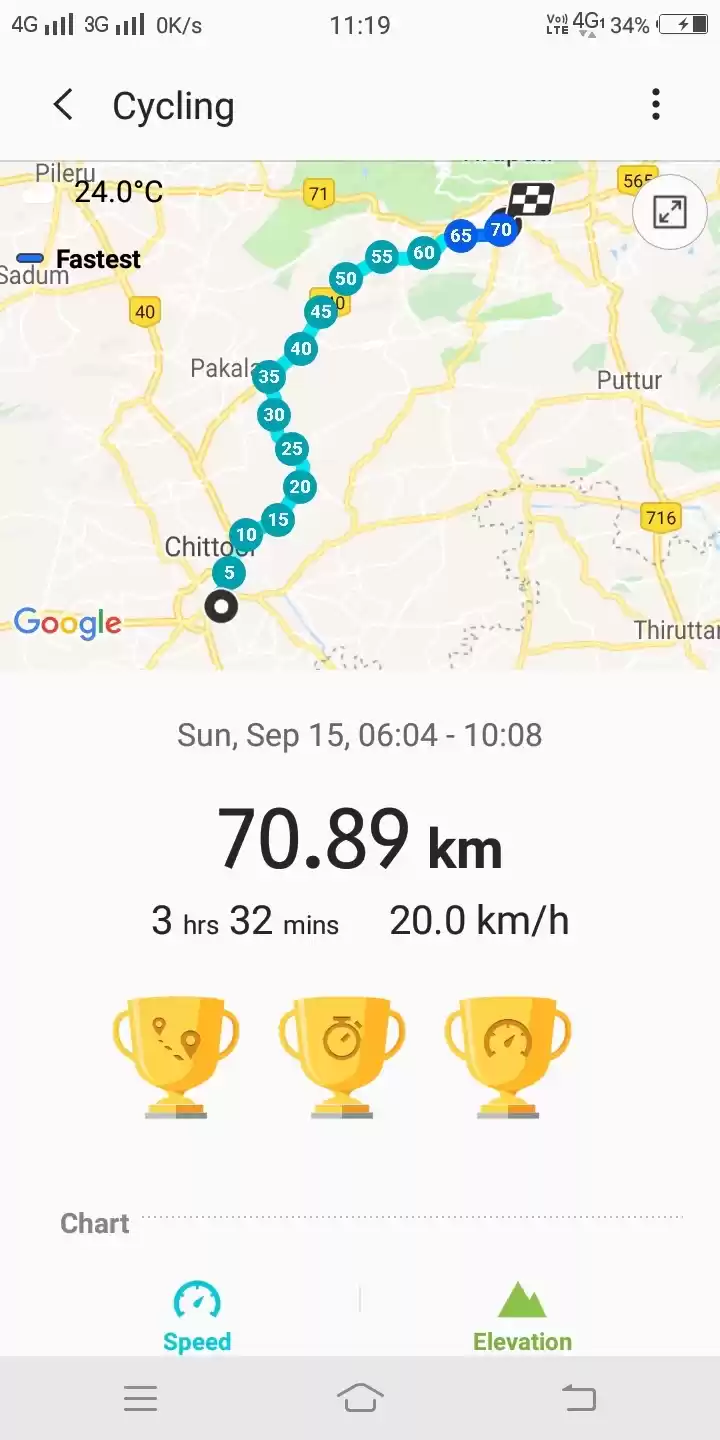Image resolution: width=720 pixels, height=1440 pixels.
Task: Tap the 35 km route marker
Action: (268, 377)
